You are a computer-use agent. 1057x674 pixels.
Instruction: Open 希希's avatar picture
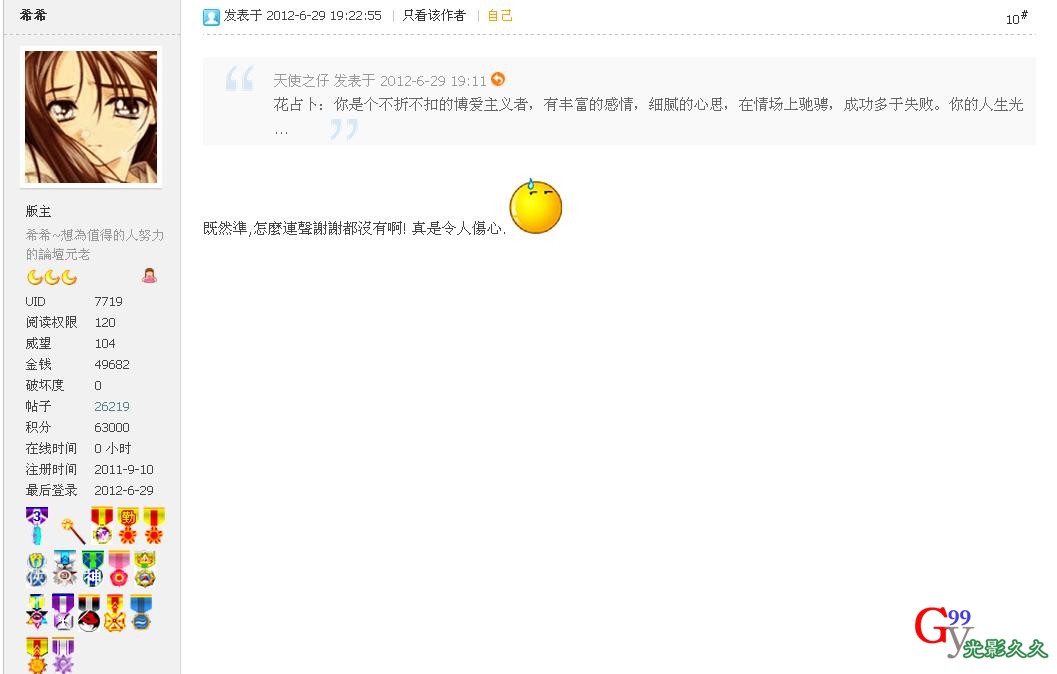(91, 117)
